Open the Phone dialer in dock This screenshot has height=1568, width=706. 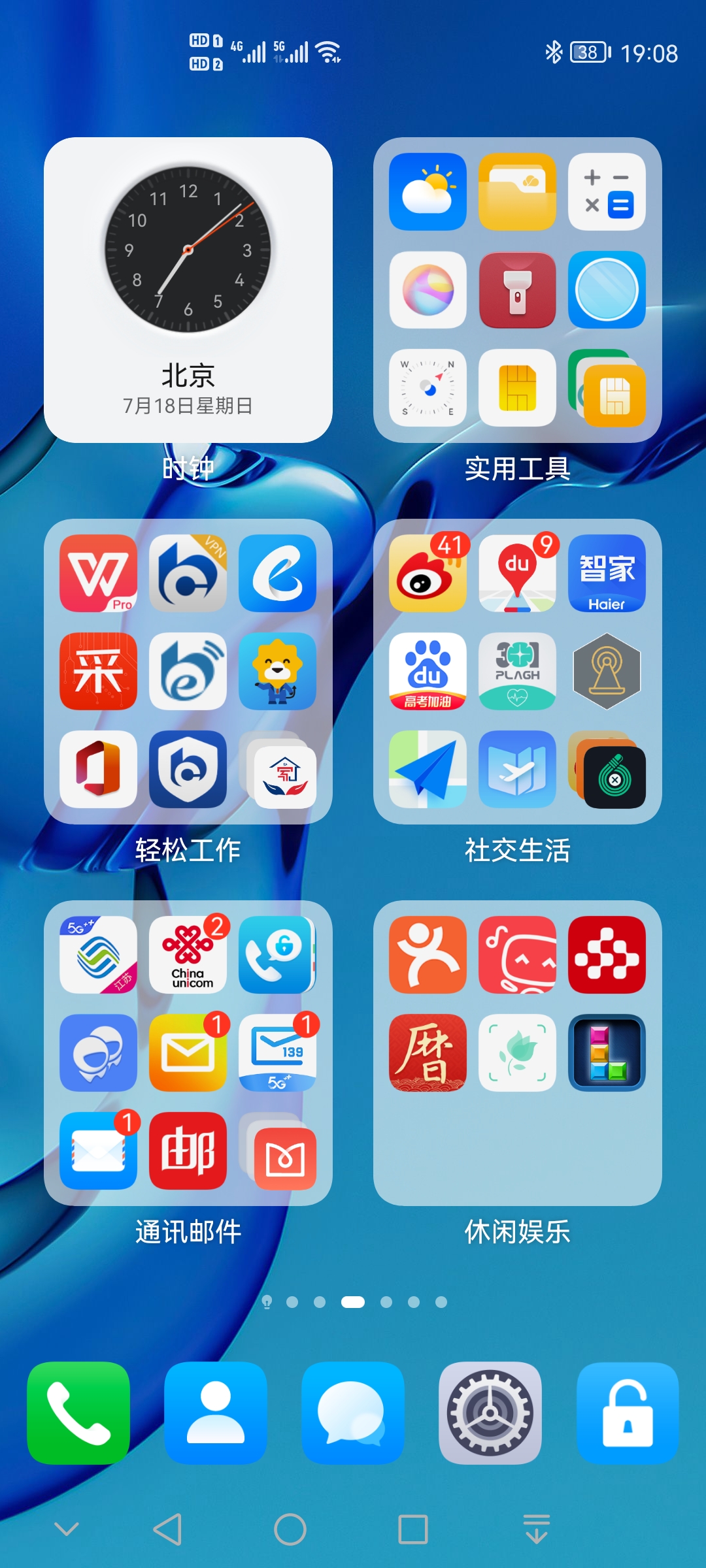click(78, 1413)
